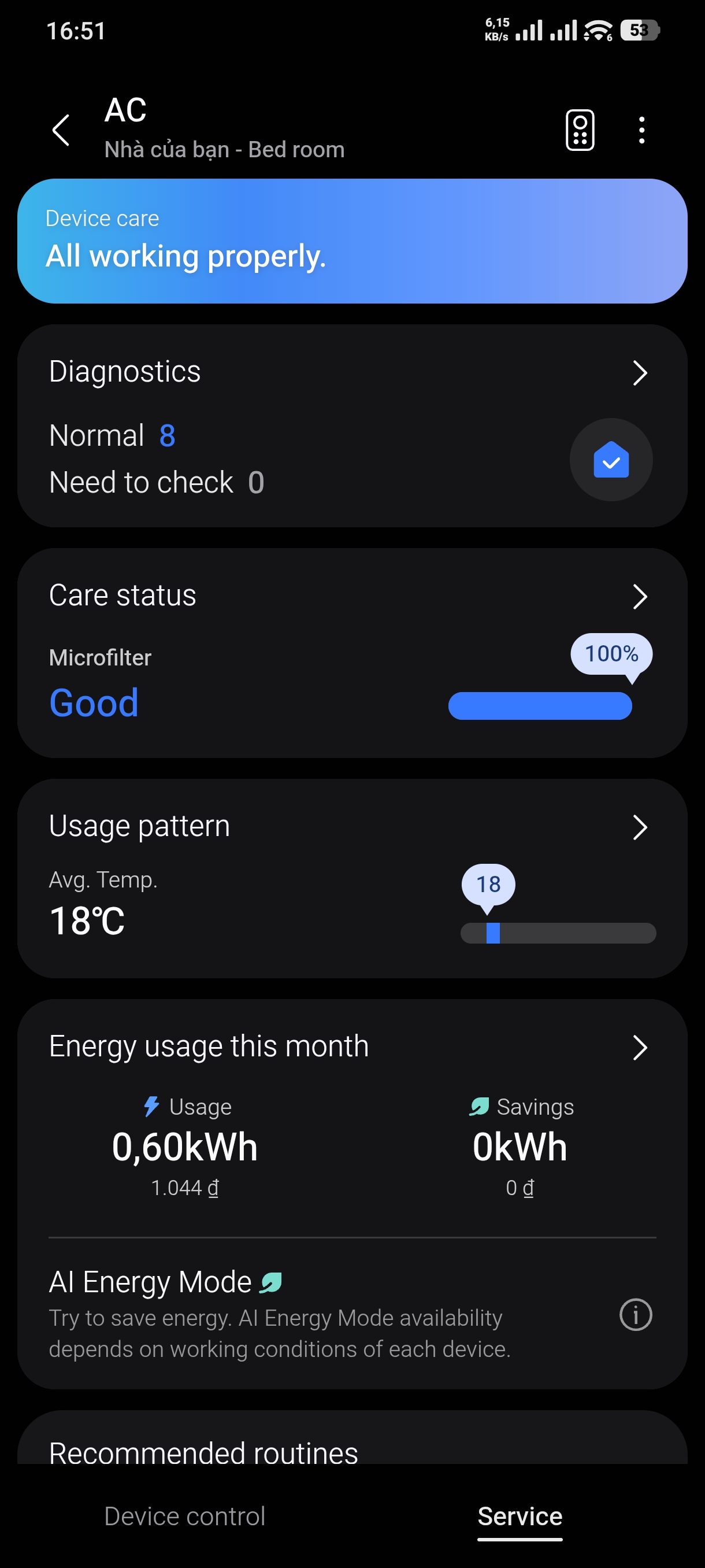This screenshot has width=705, height=1568.
Task: Select the Service tab
Action: pos(520,1515)
